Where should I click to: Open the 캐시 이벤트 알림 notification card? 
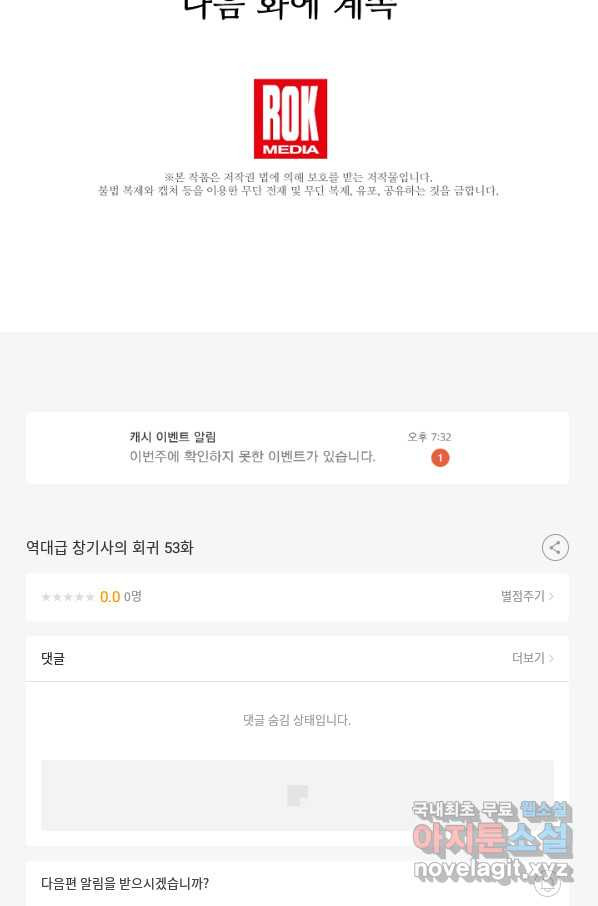[297, 448]
